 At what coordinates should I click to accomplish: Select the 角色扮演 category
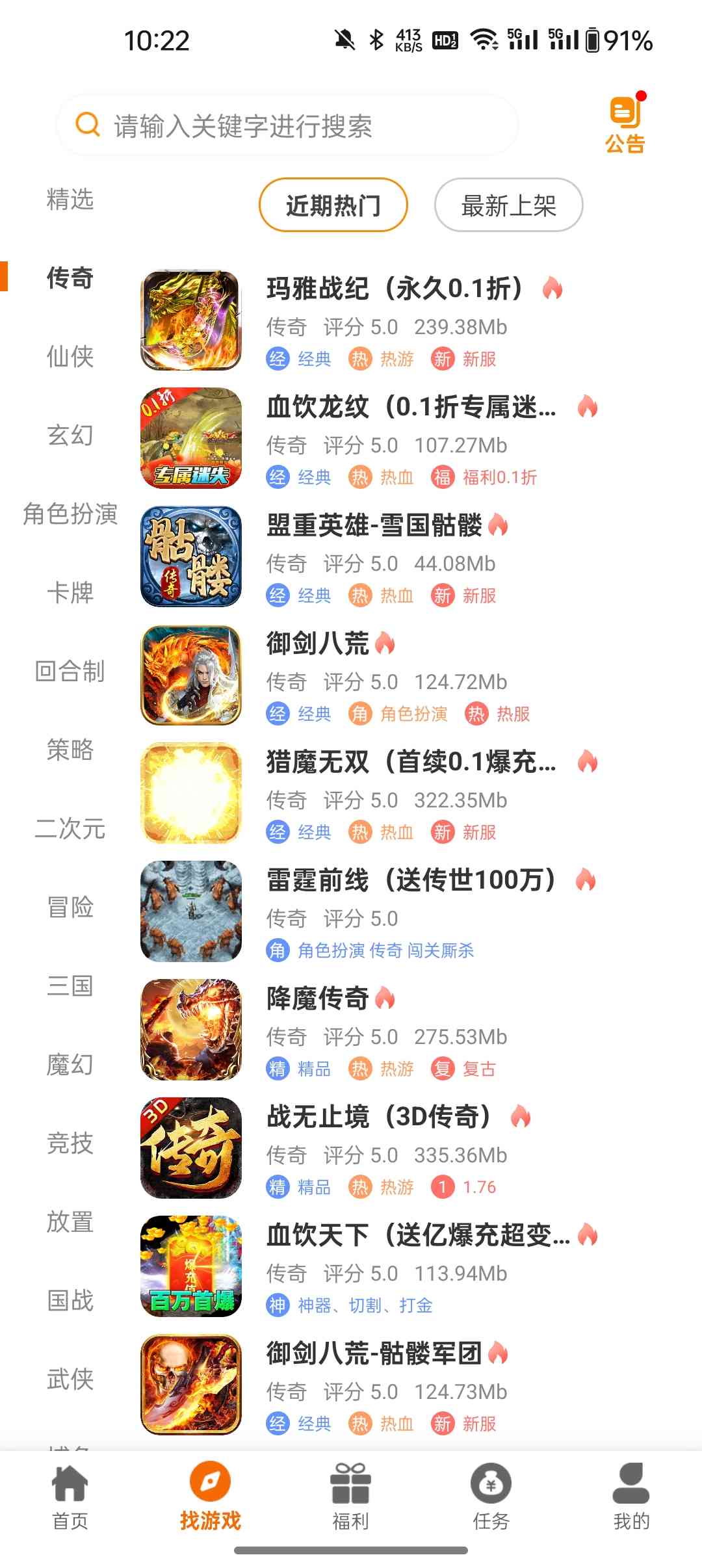point(70,514)
